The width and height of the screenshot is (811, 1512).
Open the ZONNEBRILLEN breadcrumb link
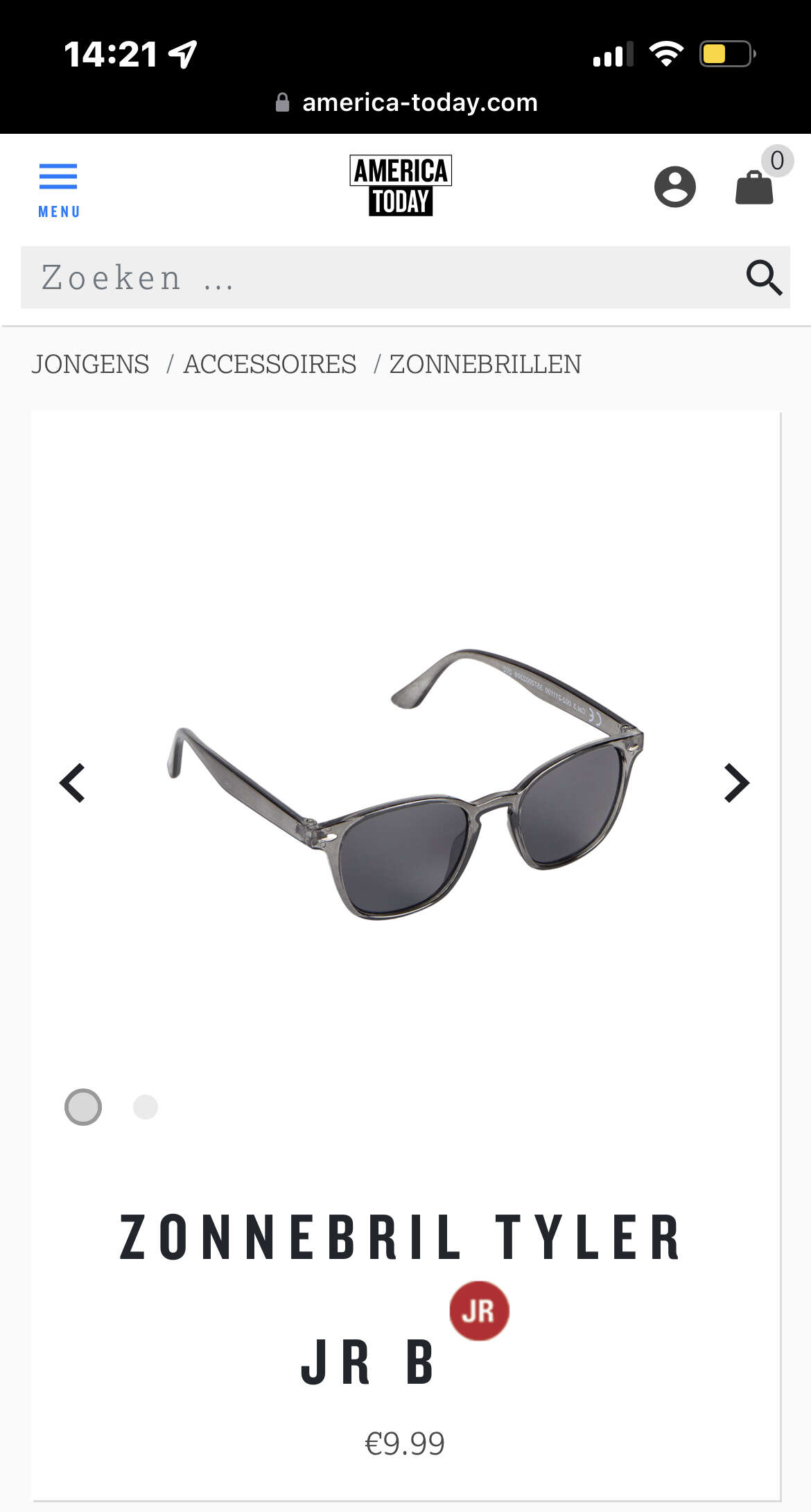coord(485,364)
